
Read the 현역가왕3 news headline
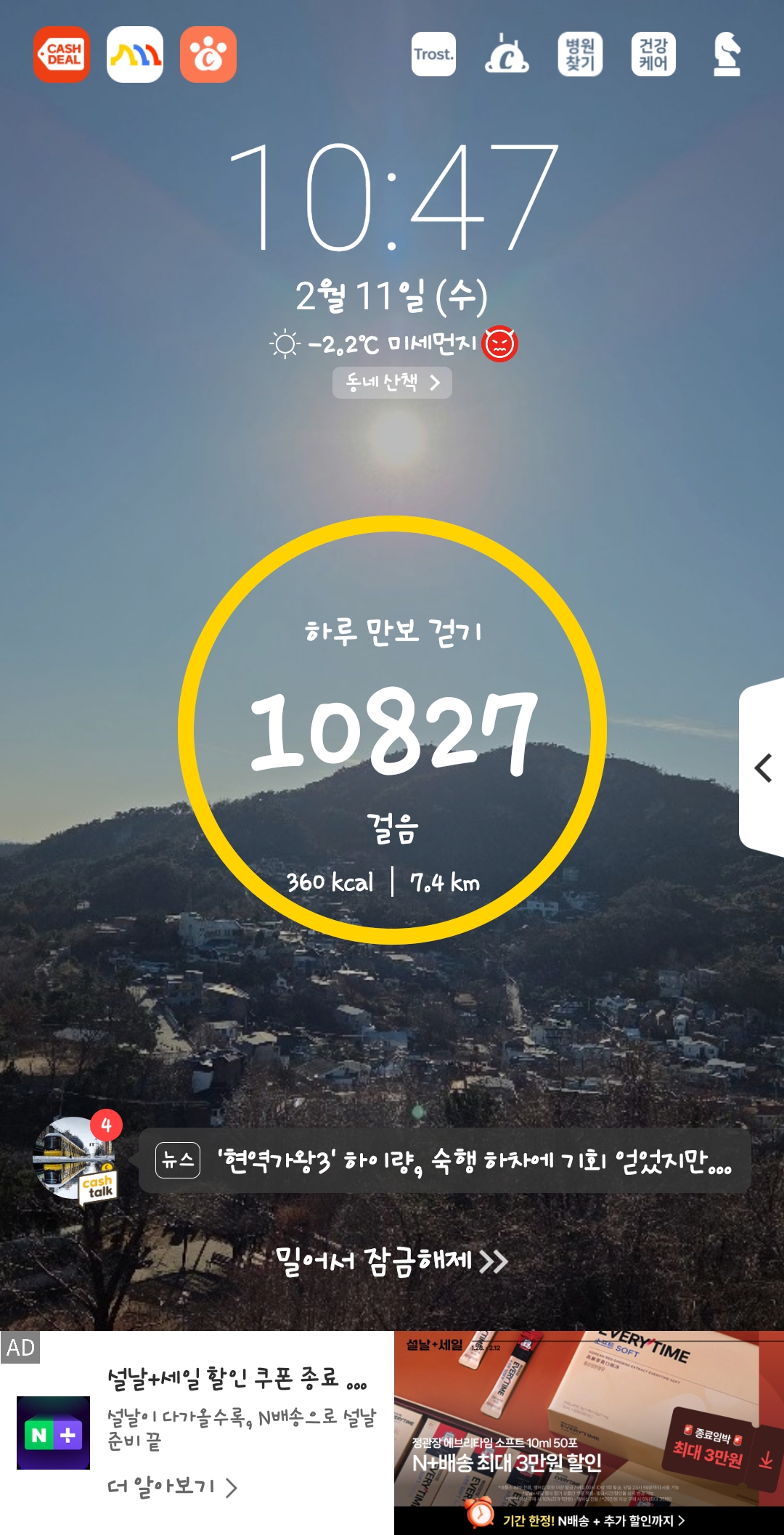click(473, 1161)
